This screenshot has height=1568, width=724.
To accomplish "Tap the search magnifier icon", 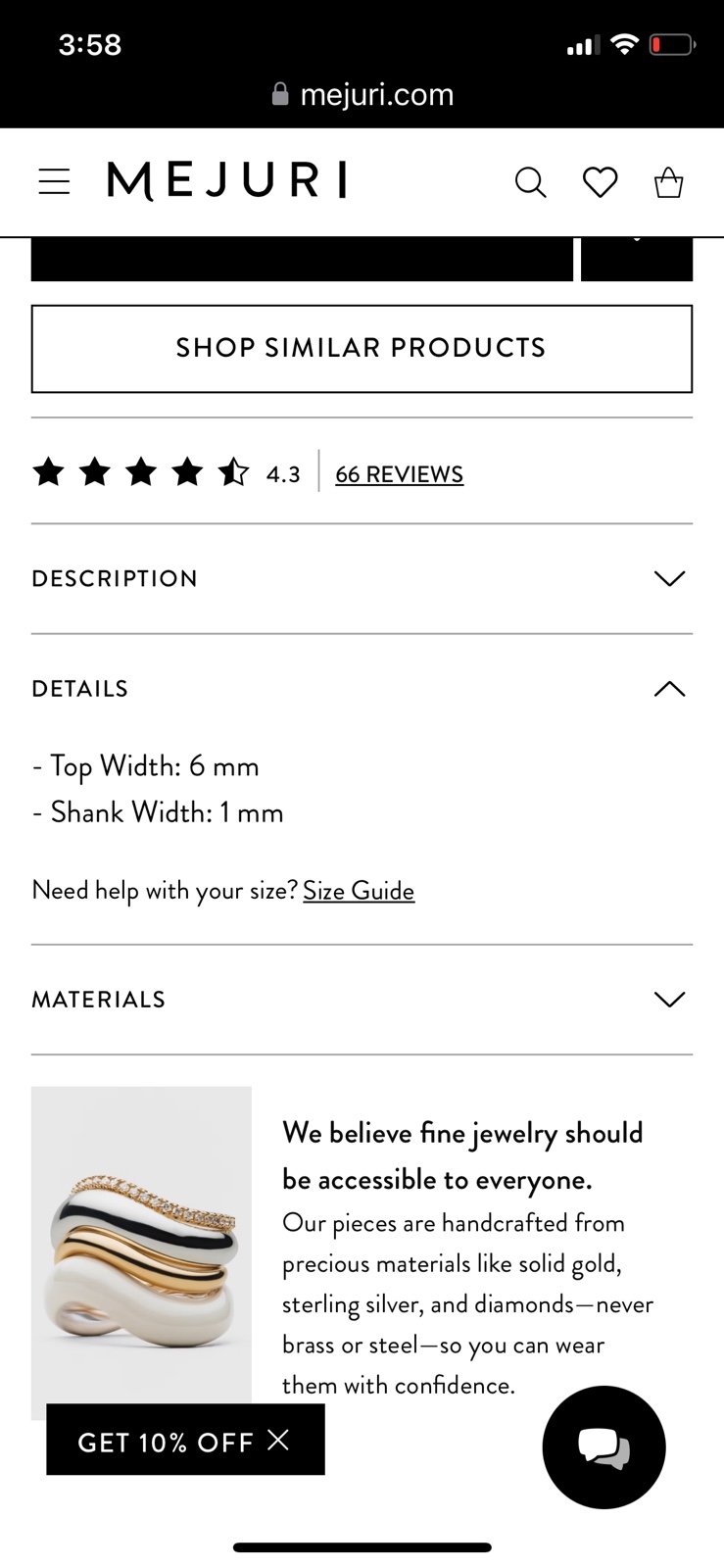I will [x=530, y=182].
